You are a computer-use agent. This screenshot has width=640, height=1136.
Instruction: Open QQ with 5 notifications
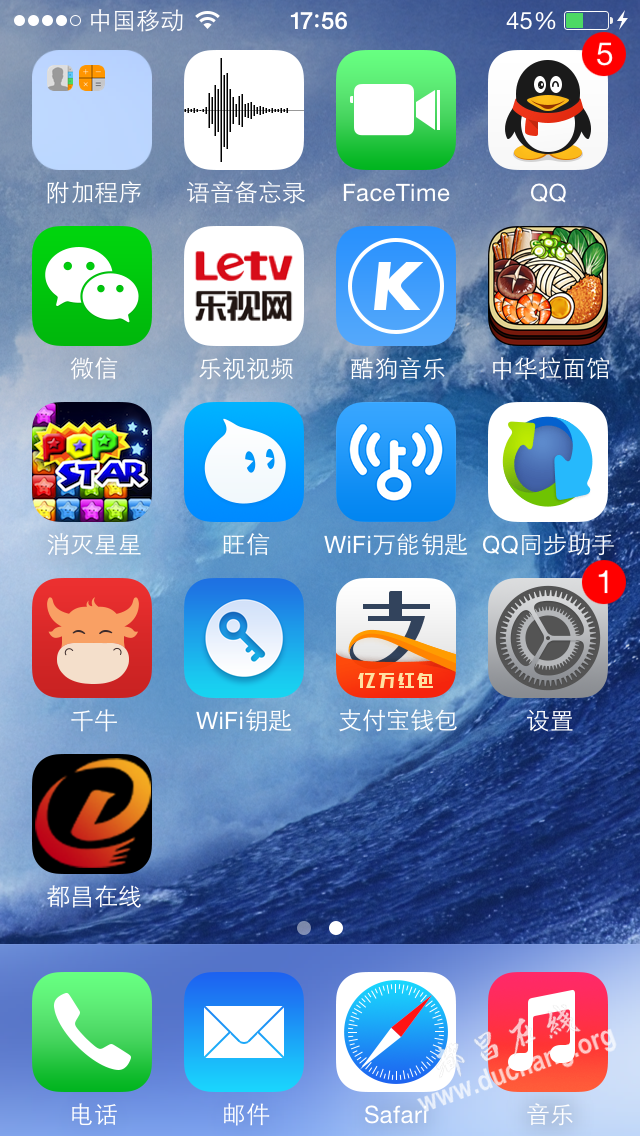(548, 110)
